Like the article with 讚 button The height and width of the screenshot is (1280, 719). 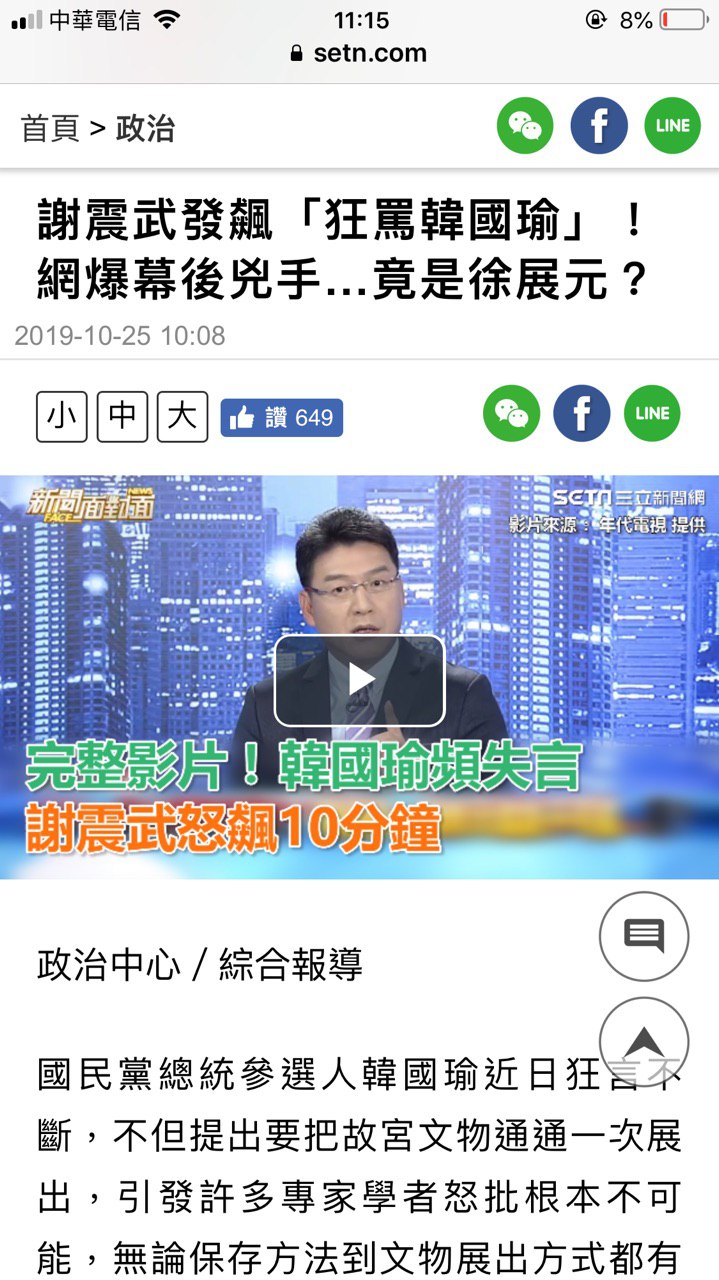282,418
